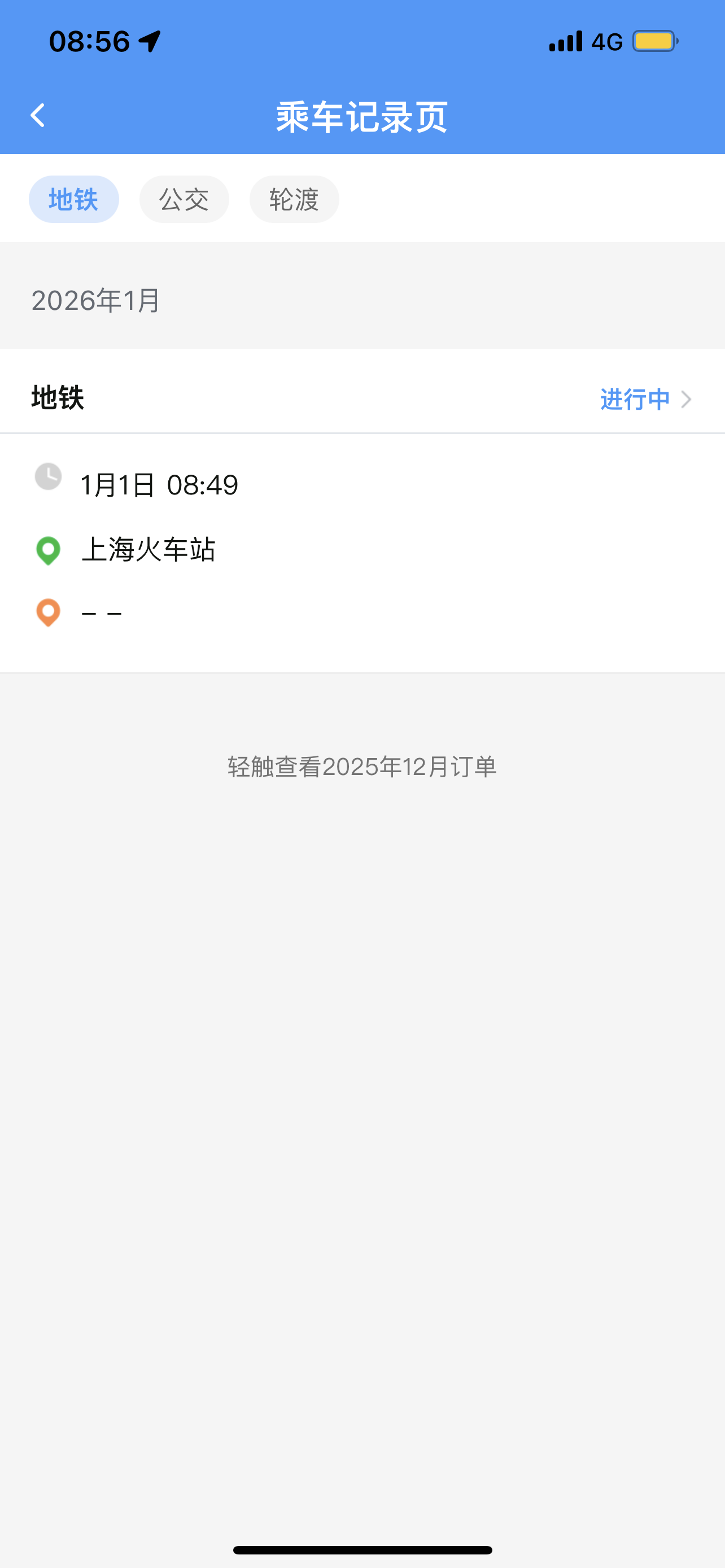
Task: Expand December 2025 orders
Action: click(x=361, y=767)
